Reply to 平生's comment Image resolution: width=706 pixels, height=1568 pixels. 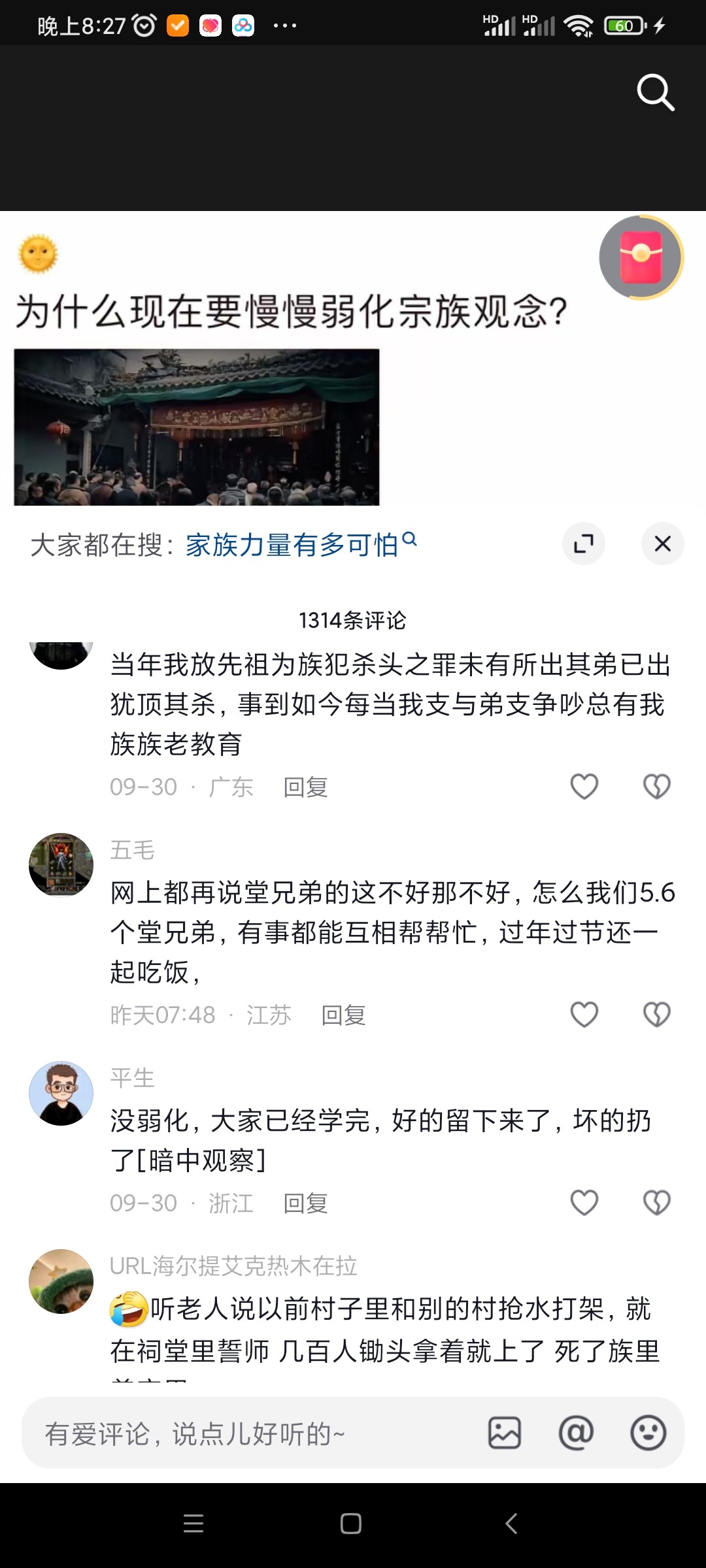click(x=305, y=1203)
